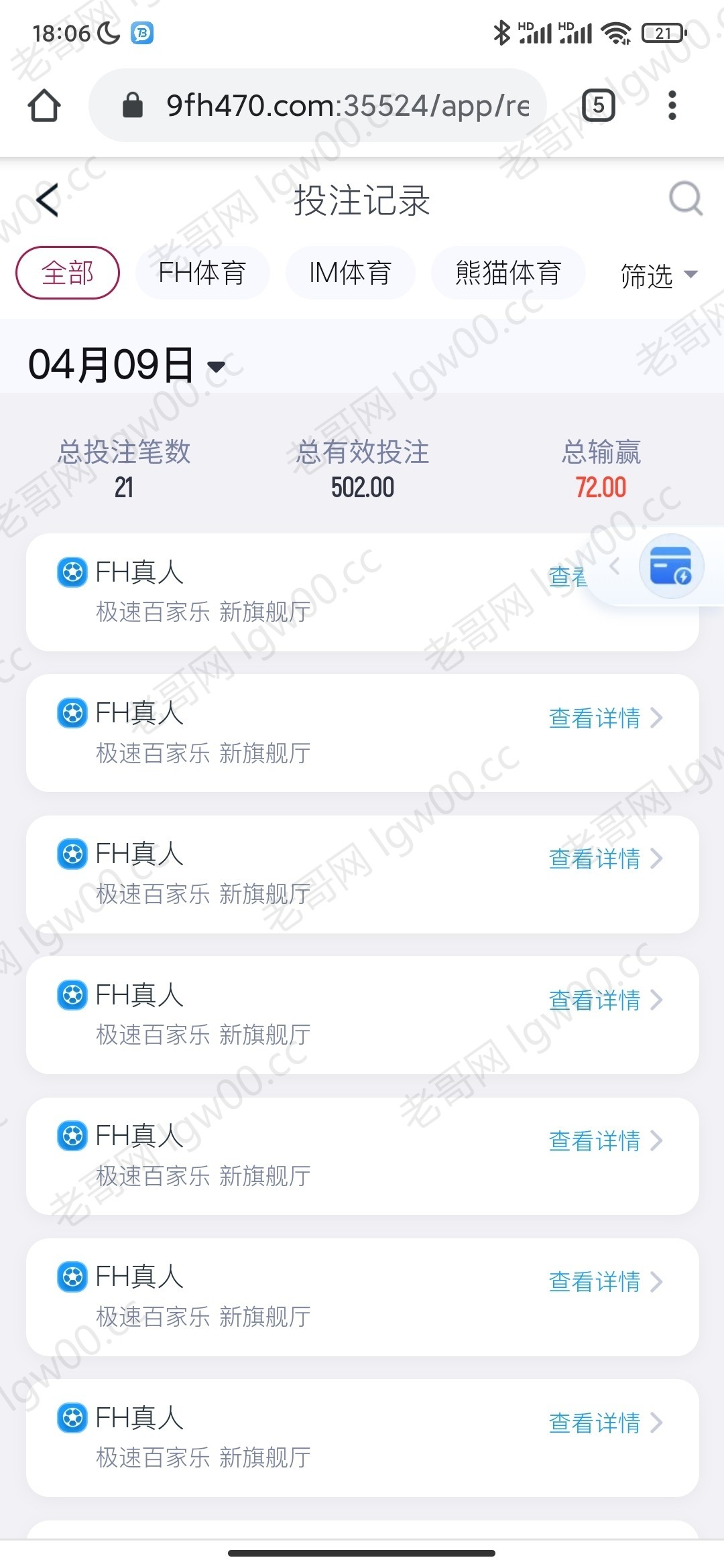Go to the browser home page
Image resolution: width=724 pixels, height=1568 pixels.
coord(44,105)
